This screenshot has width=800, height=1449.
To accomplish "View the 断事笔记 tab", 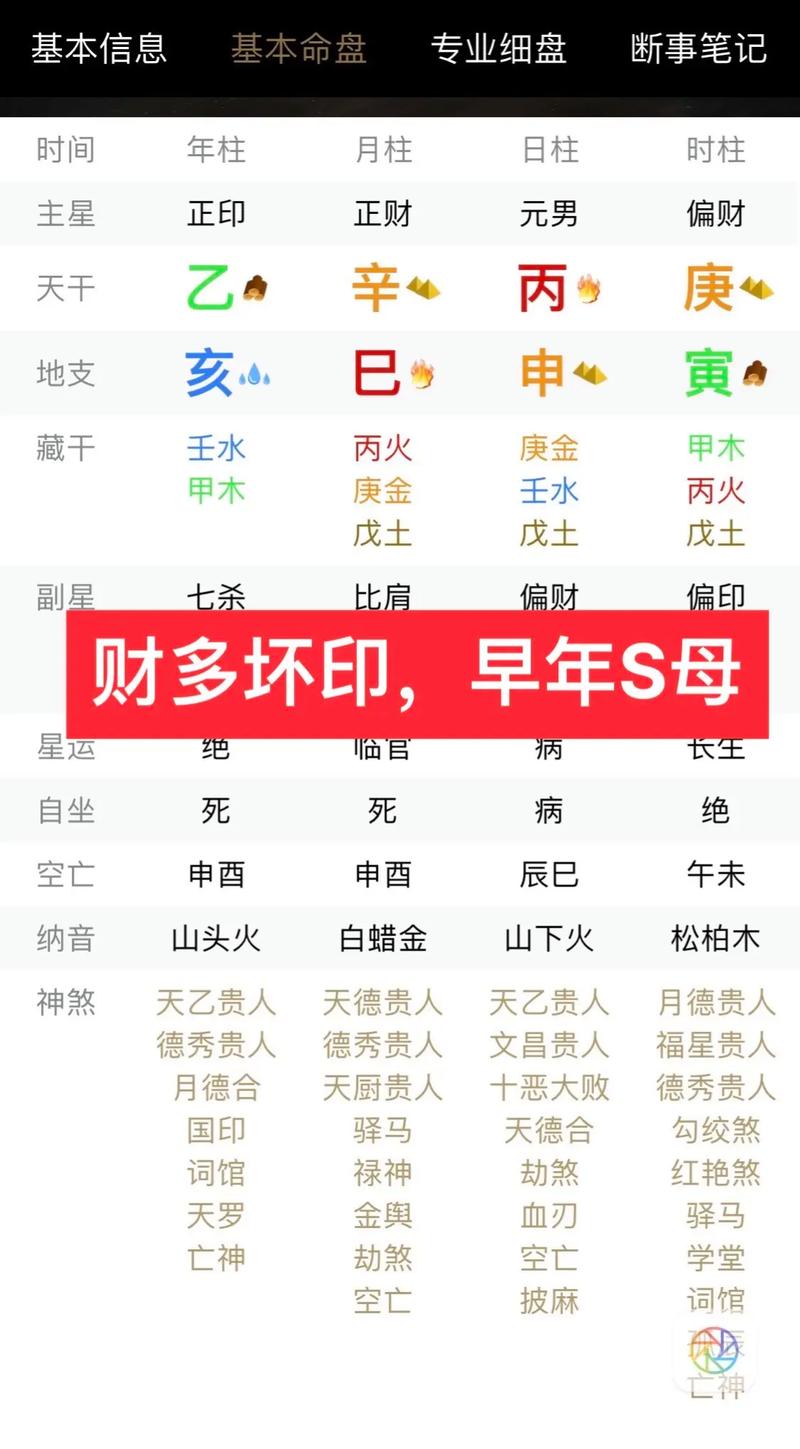I will click(x=698, y=48).
